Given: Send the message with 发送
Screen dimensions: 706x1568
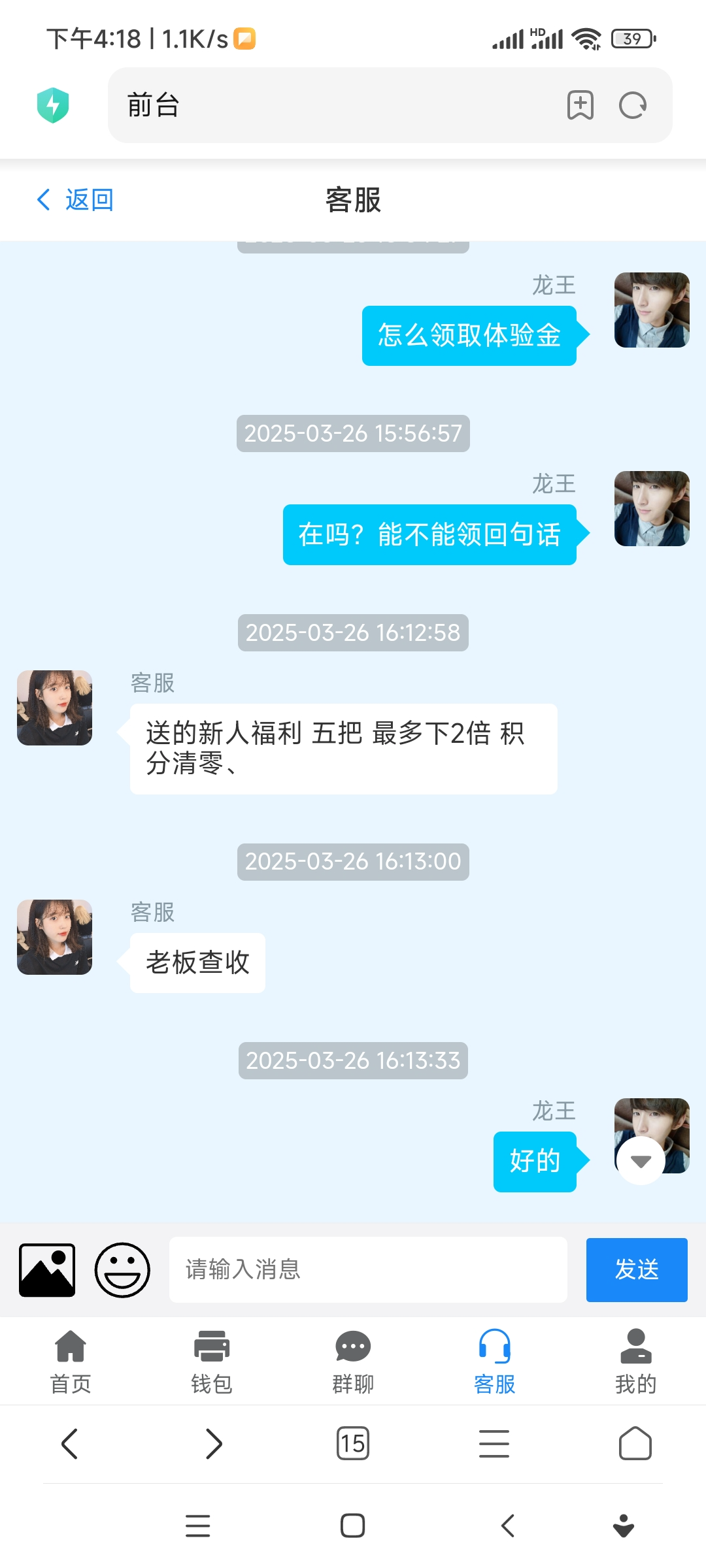Looking at the screenshot, I should click(x=636, y=1269).
